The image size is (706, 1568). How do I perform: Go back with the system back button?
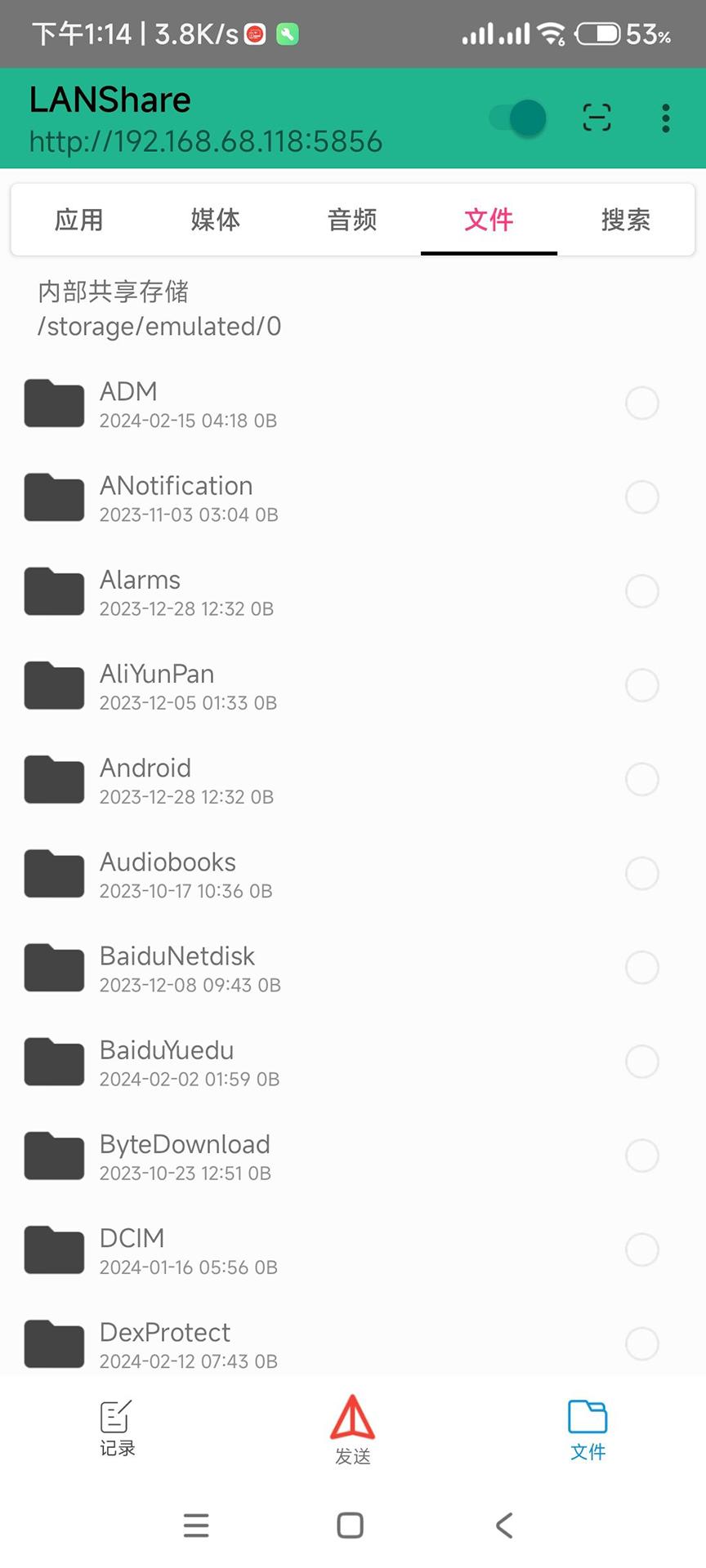504,1525
